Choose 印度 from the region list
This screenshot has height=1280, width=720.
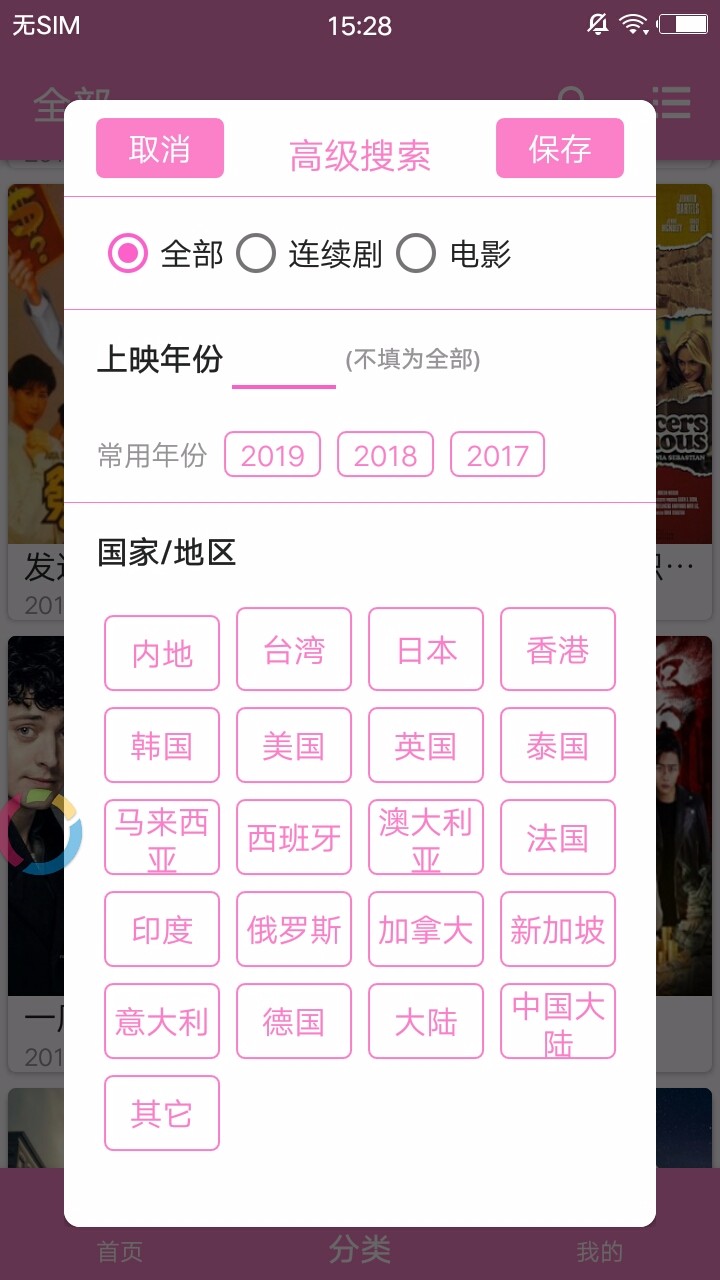tap(162, 930)
